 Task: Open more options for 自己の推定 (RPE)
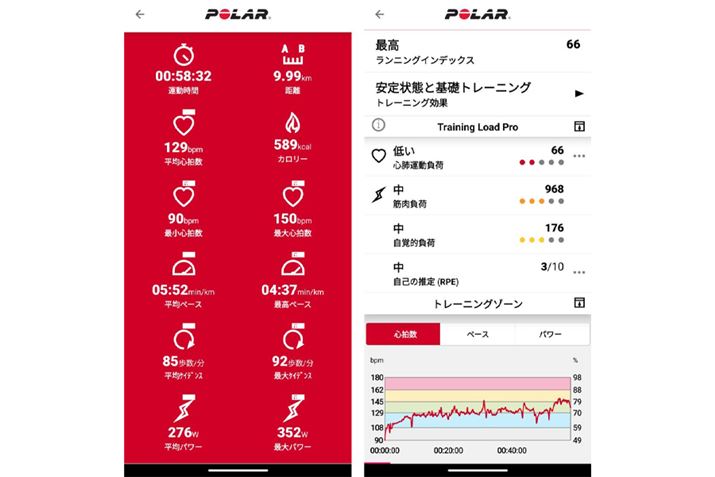pos(579,272)
